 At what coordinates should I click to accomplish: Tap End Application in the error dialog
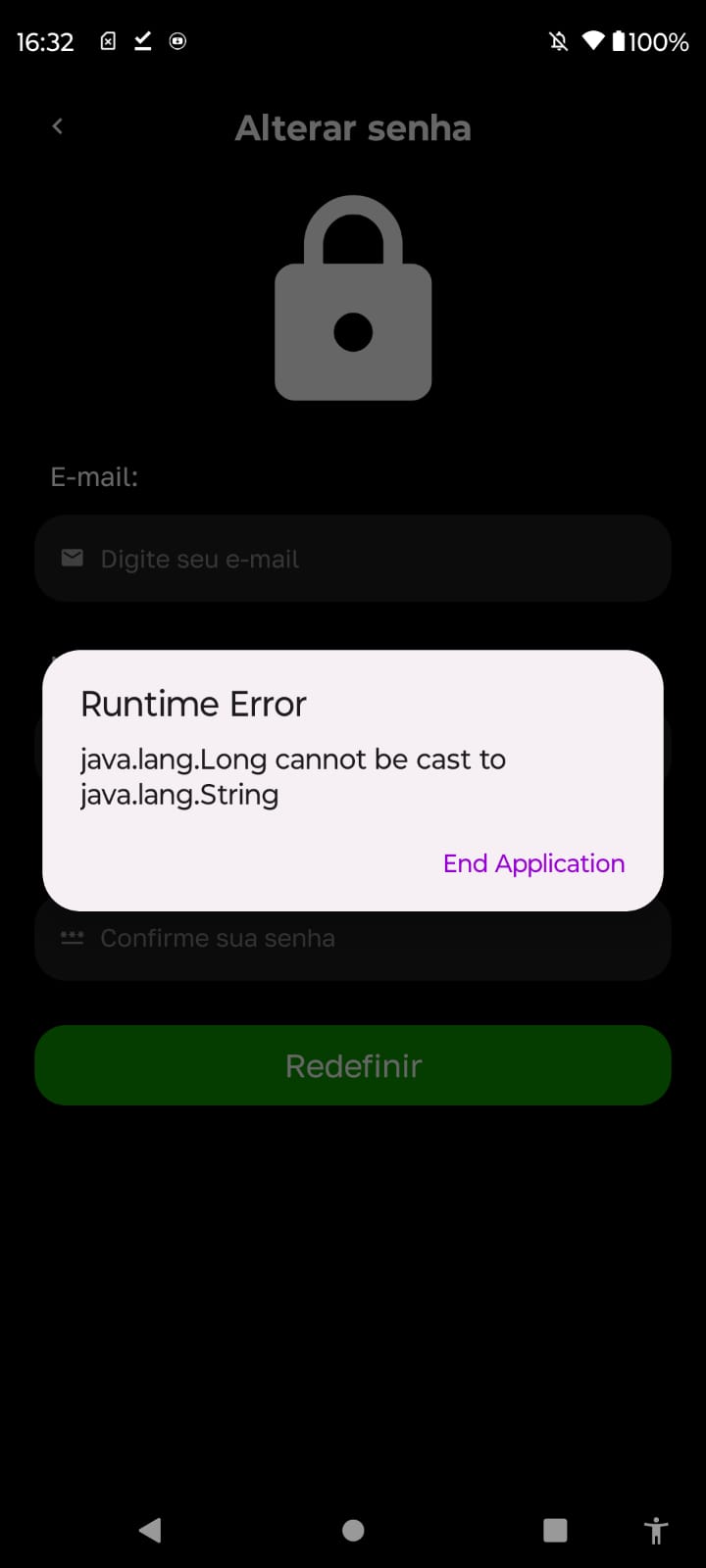coord(533,863)
